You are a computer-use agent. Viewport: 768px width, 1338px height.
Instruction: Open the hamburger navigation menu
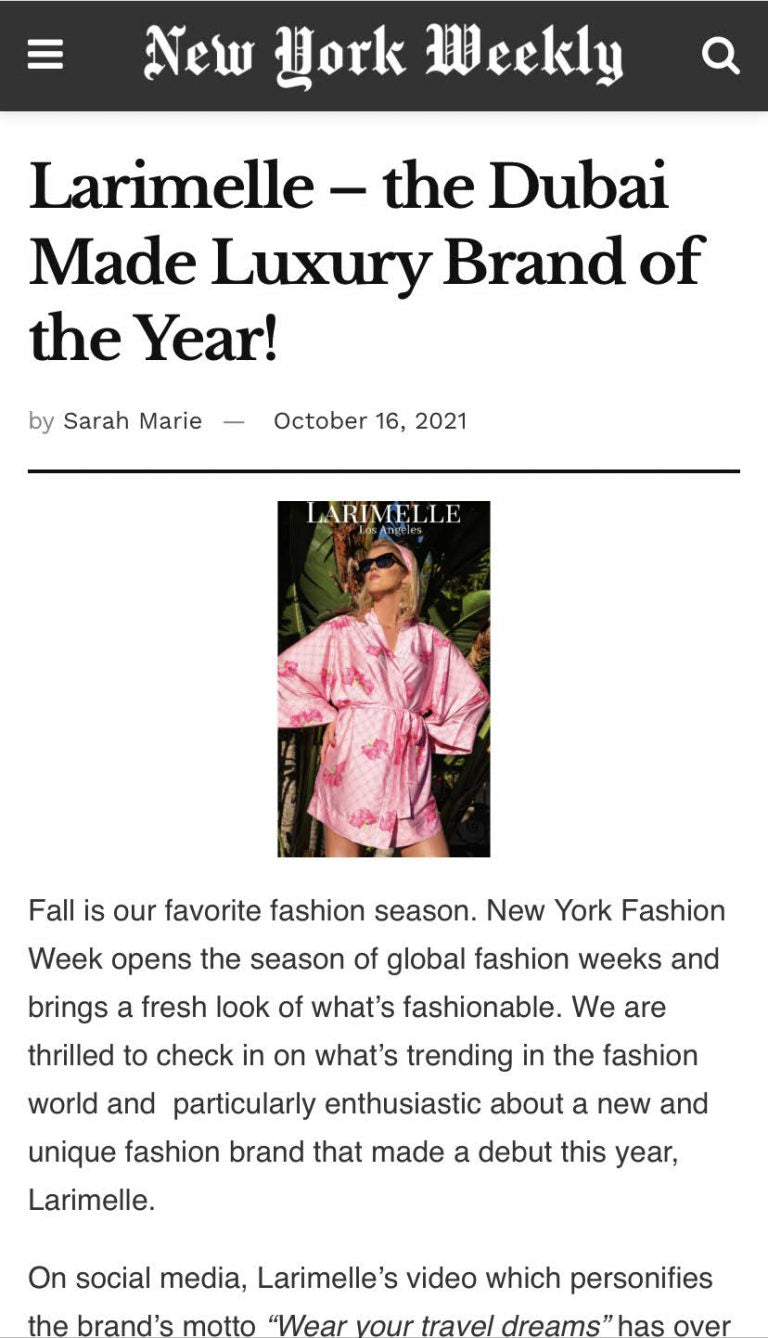45,54
